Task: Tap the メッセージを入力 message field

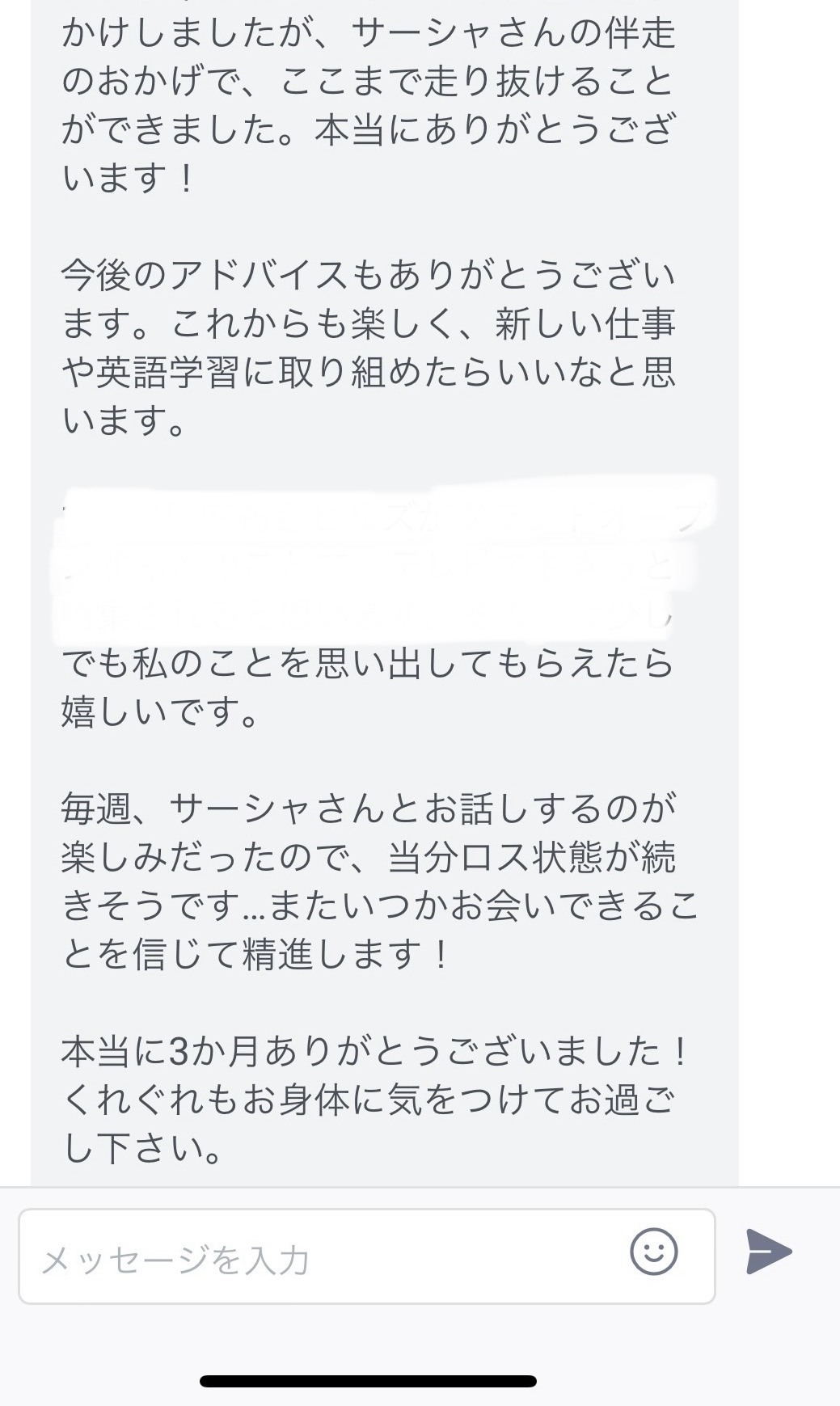Action: click(366, 1256)
